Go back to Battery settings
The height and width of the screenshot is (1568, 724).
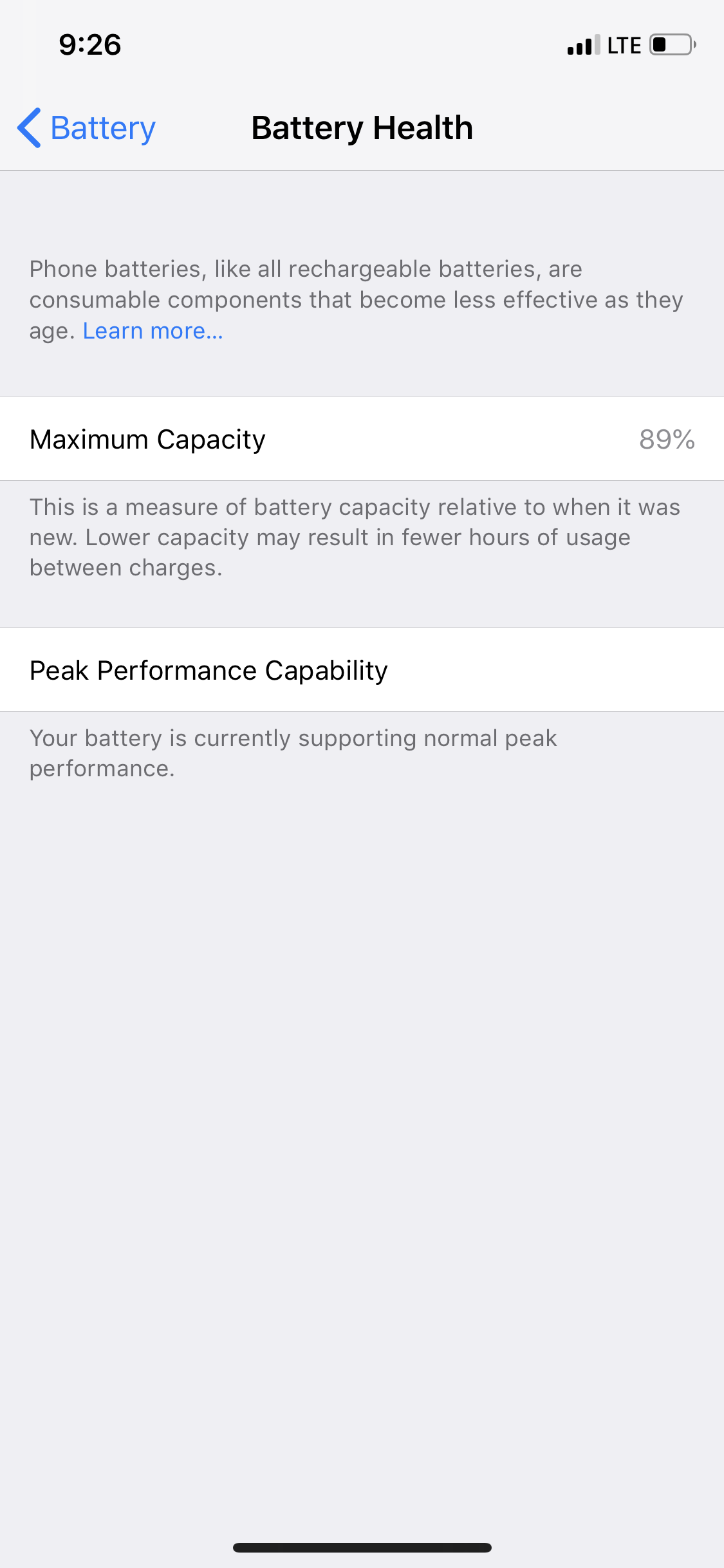[87, 128]
